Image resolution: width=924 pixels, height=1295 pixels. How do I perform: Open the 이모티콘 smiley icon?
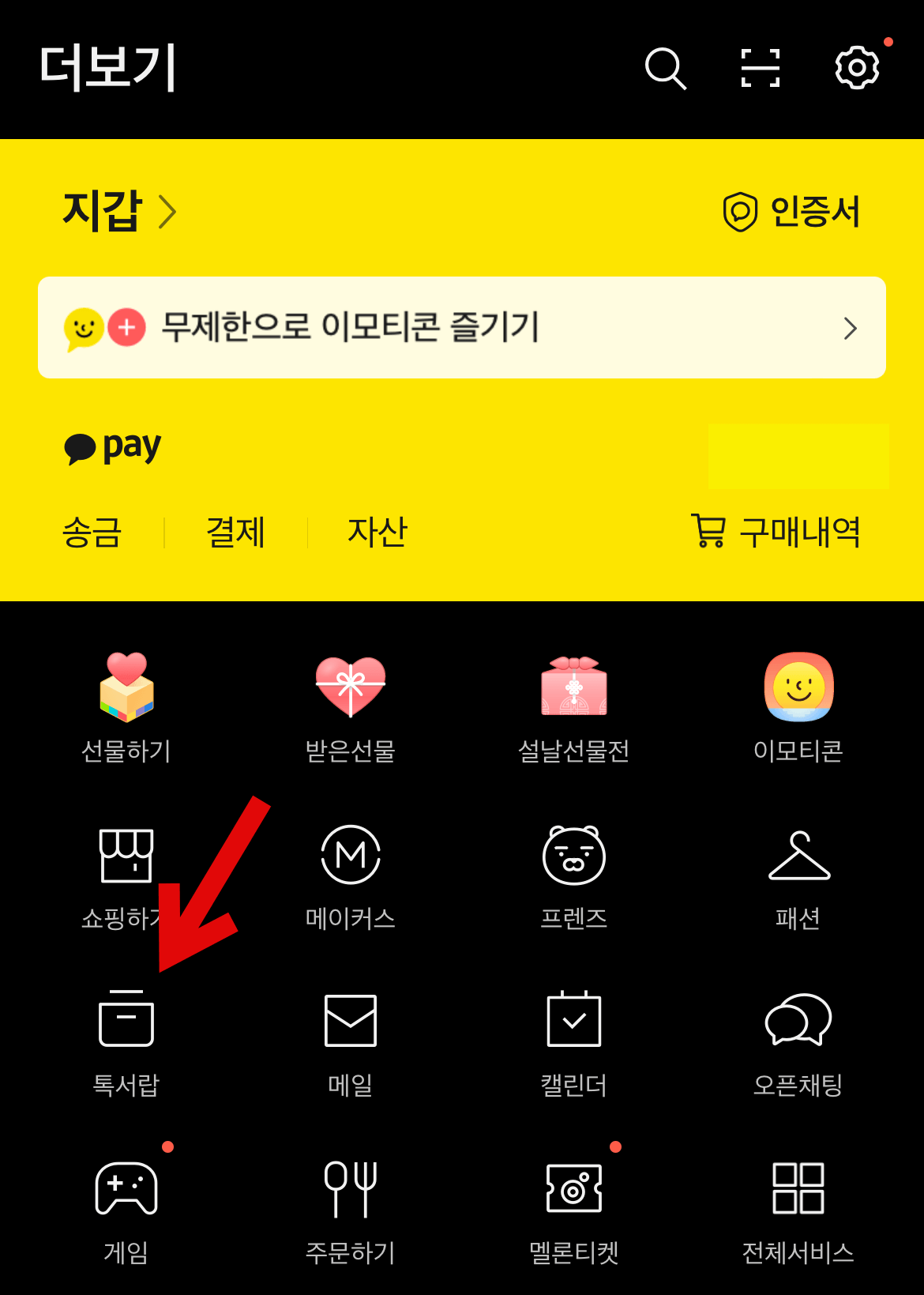pyautogui.click(x=798, y=687)
